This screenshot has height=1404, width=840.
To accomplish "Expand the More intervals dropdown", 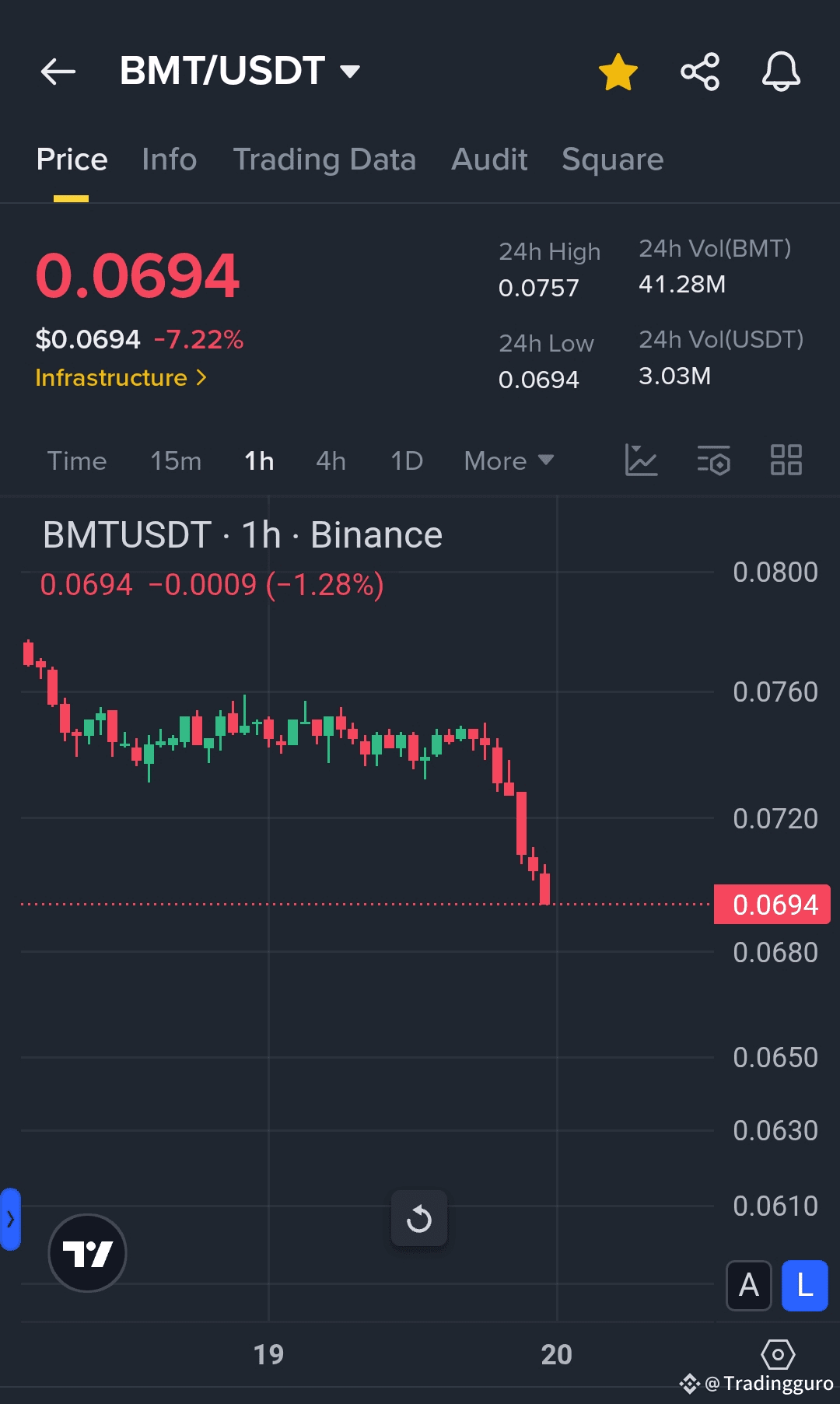I will point(509,460).
